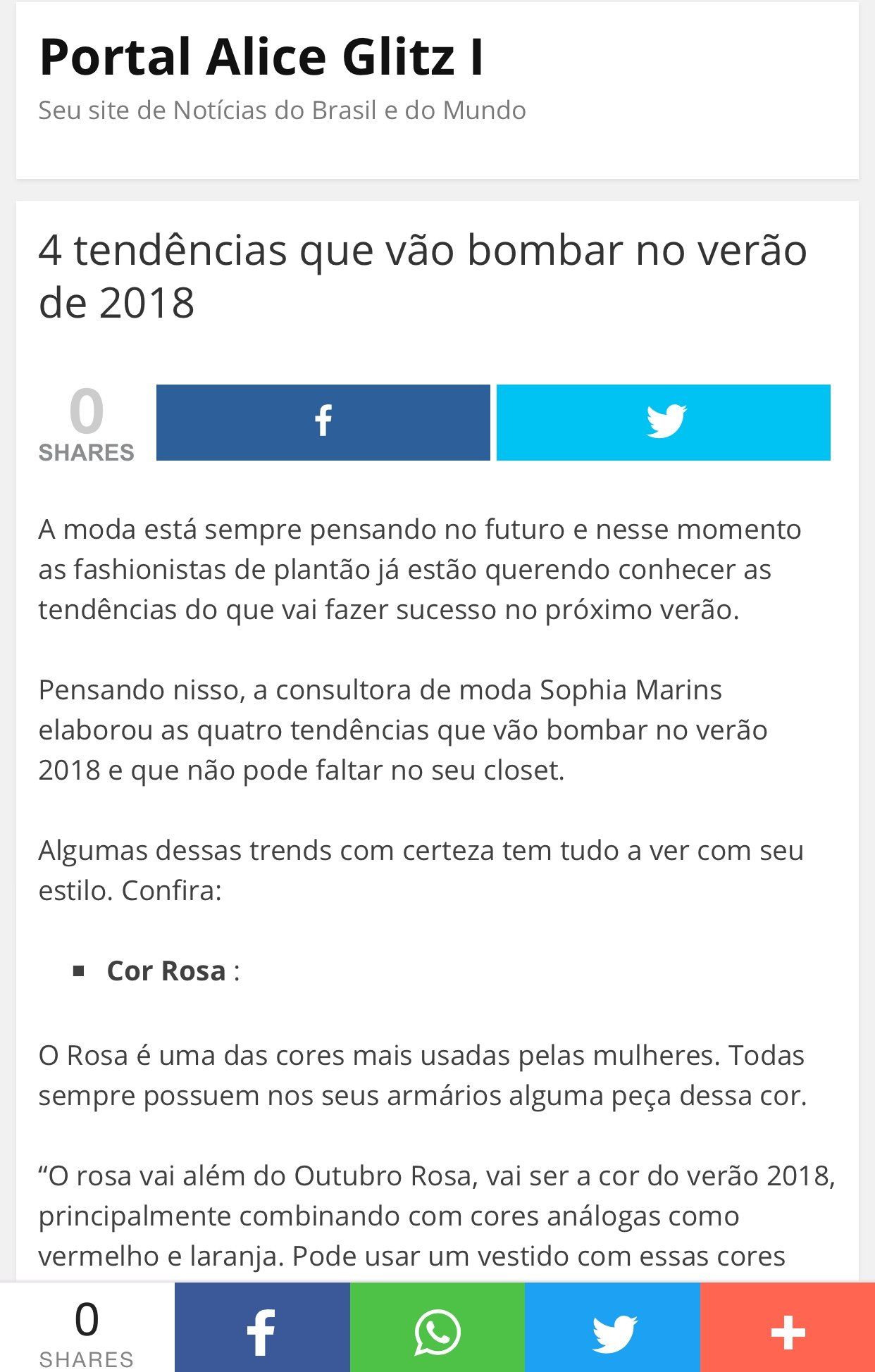This screenshot has width=875, height=1372.
Task: Open the Portal Alice Glitz I site title
Action: [261, 56]
